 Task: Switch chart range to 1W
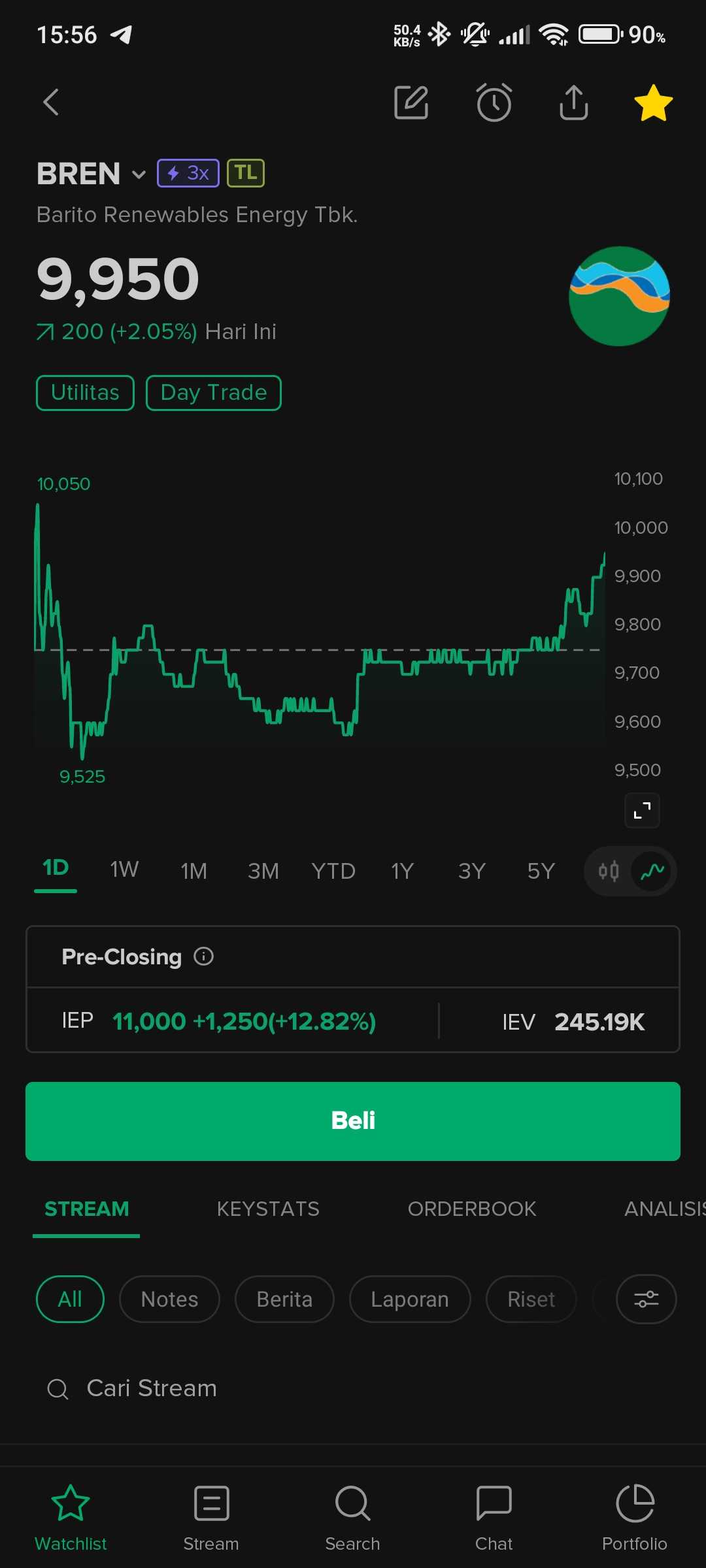pos(124,870)
